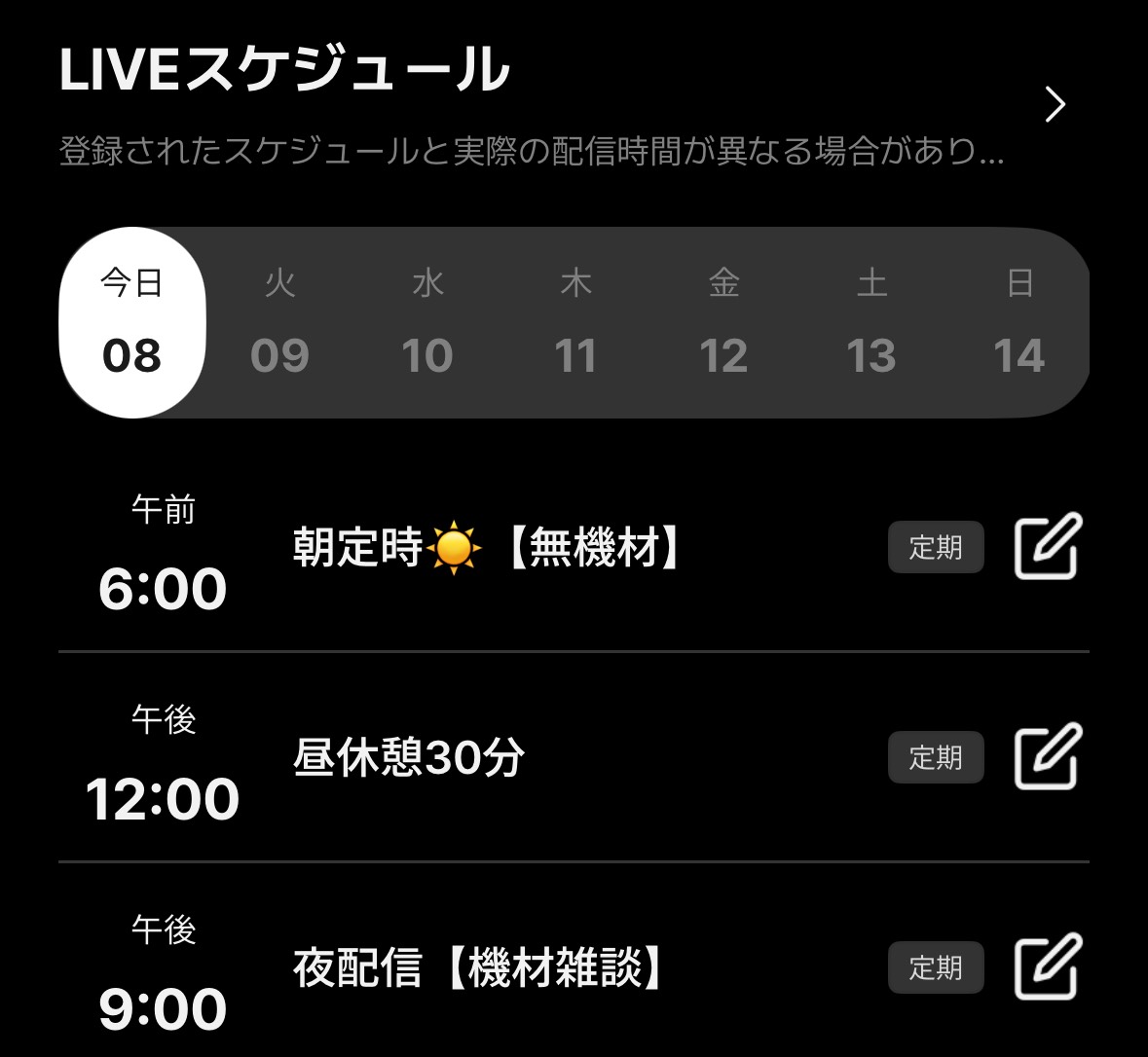Open the 朝定時【無機材】 6:00 entry
Screen dimensions: 1148x1057
pyautogui.click(x=487, y=548)
